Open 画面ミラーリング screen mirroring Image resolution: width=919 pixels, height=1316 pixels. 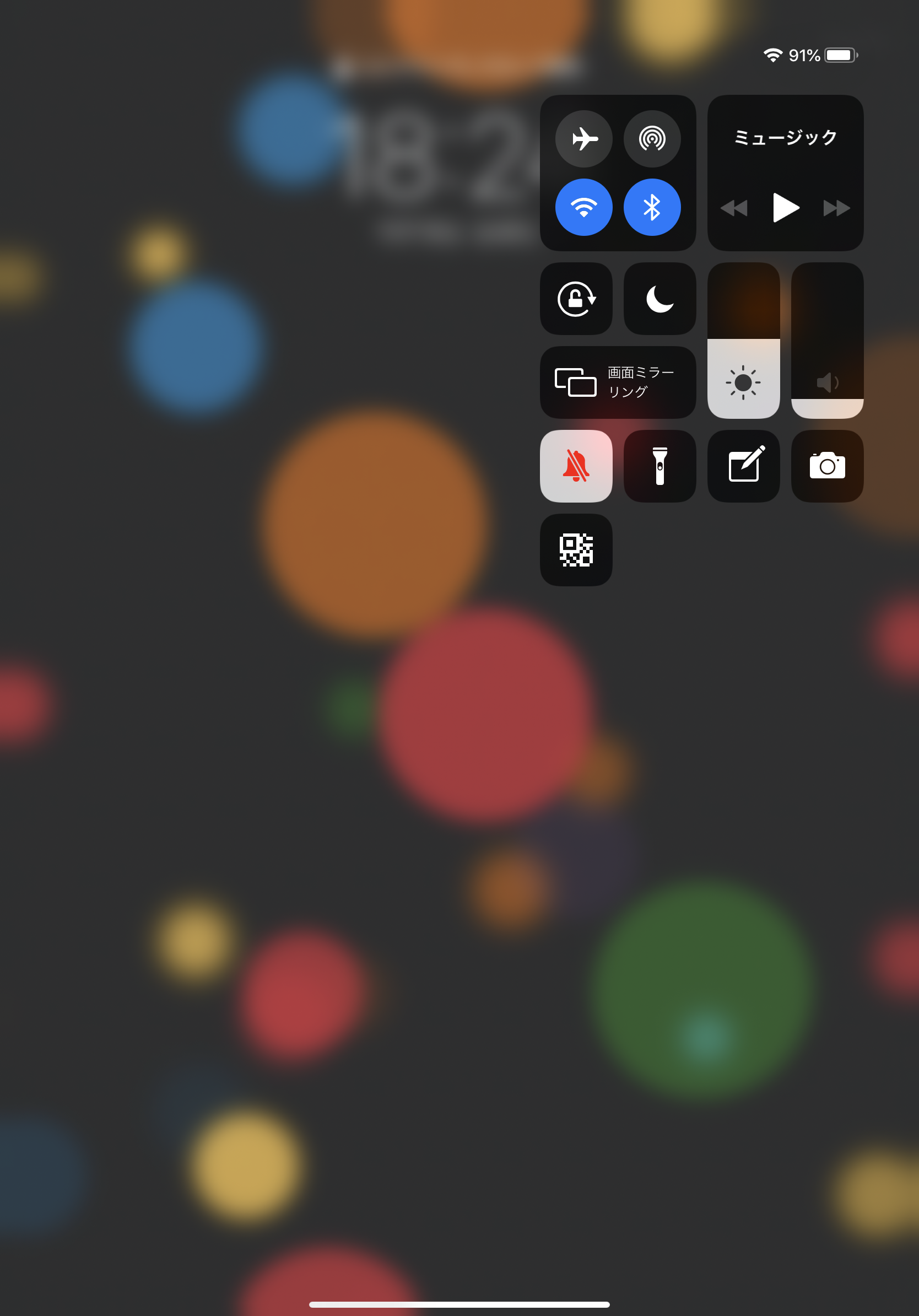click(618, 382)
